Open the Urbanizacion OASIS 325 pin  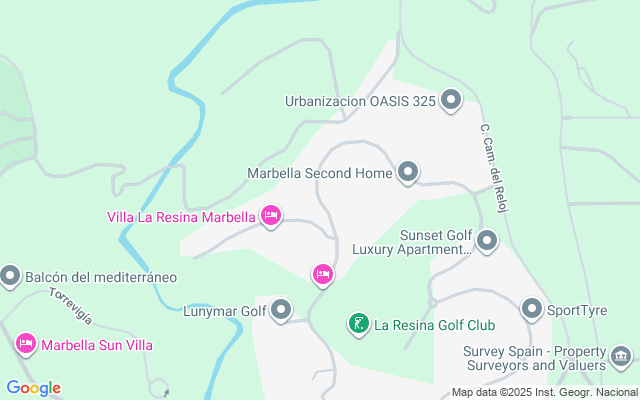(x=451, y=100)
